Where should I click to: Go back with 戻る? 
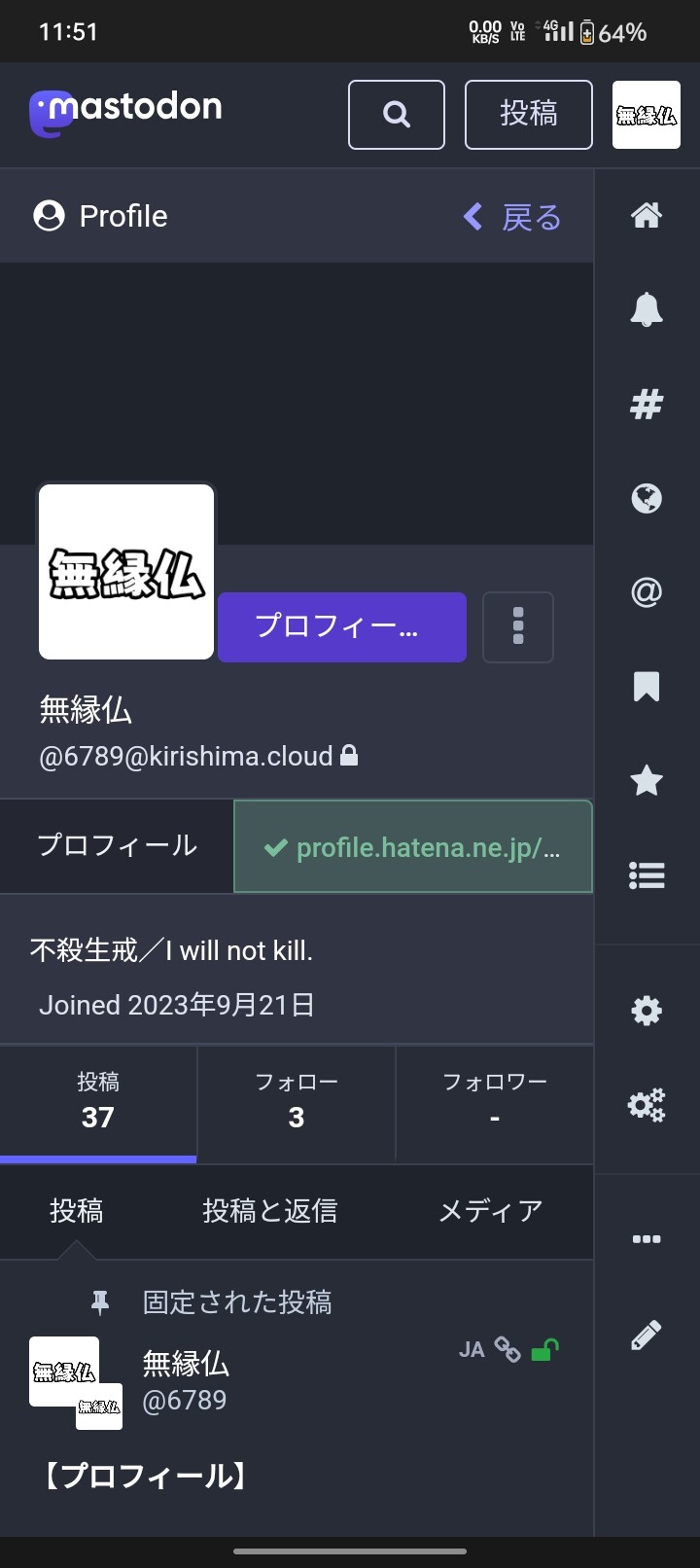pyautogui.click(x=512, y=217)
